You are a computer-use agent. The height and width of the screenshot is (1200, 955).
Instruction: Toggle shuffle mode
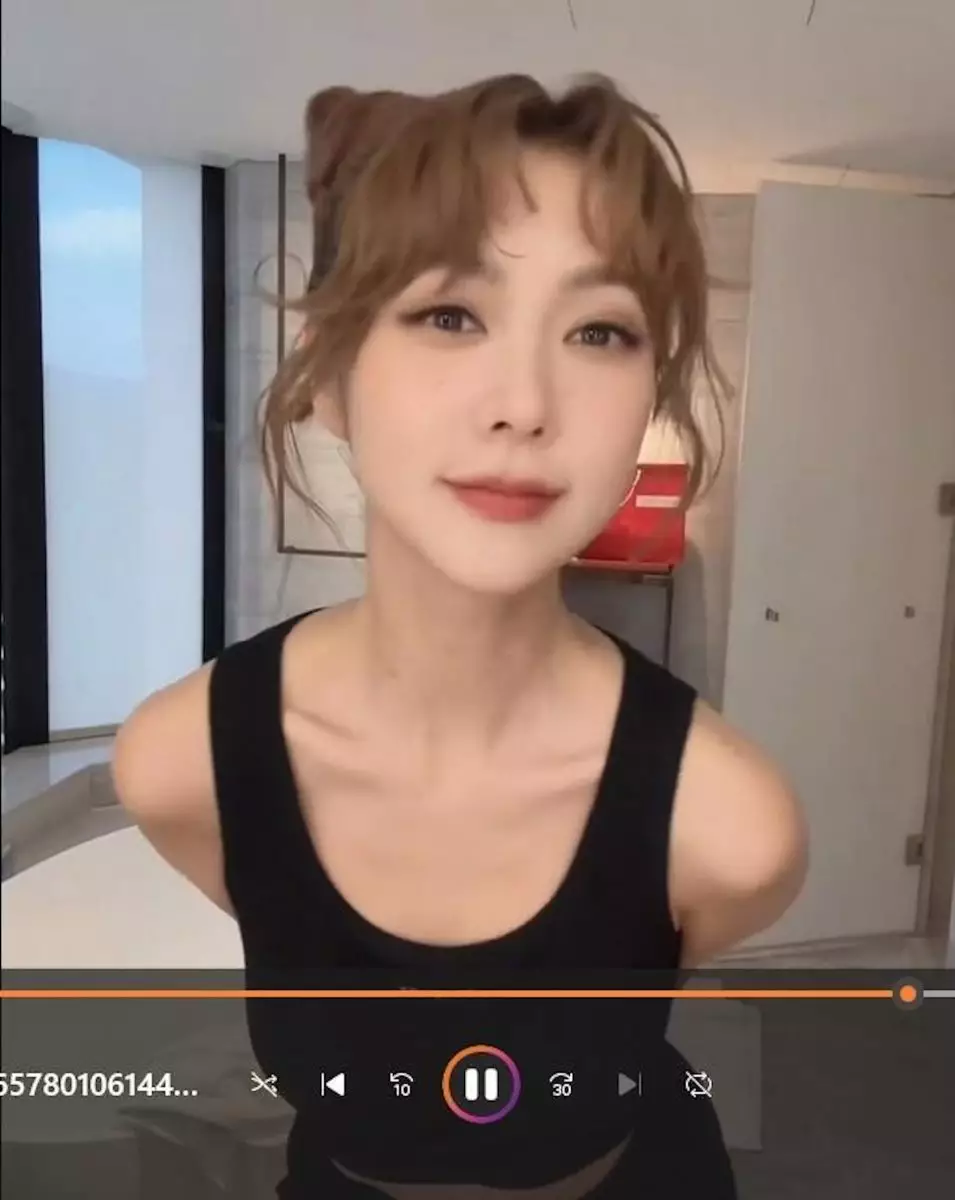tap(264, 1084)
